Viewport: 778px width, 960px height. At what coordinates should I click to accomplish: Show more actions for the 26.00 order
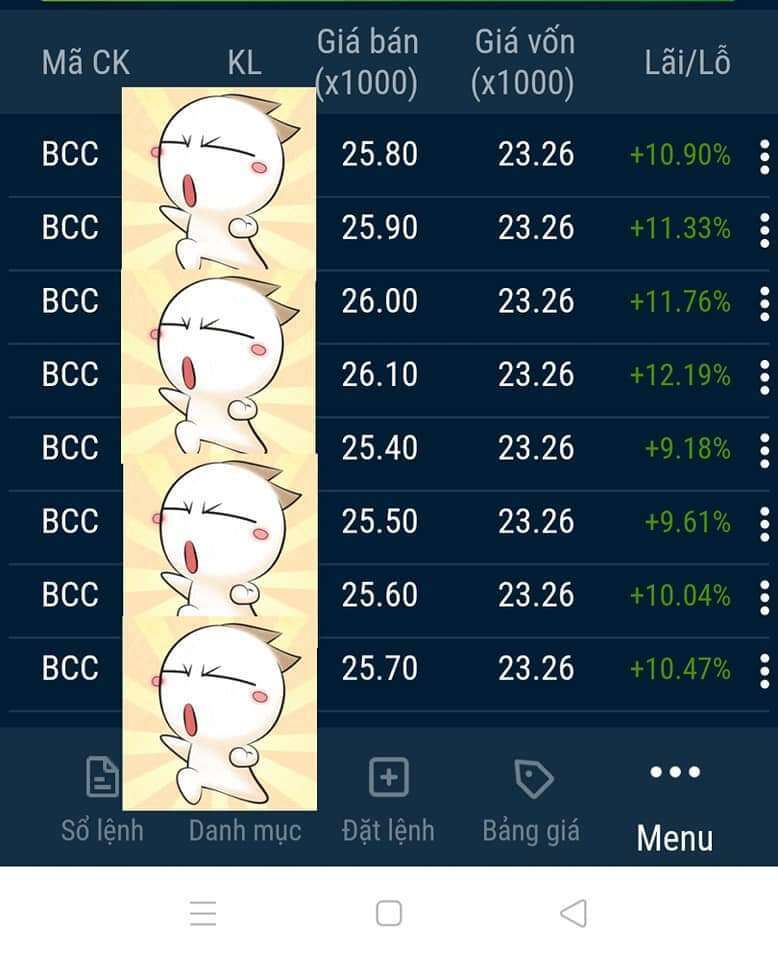(764, 302)
